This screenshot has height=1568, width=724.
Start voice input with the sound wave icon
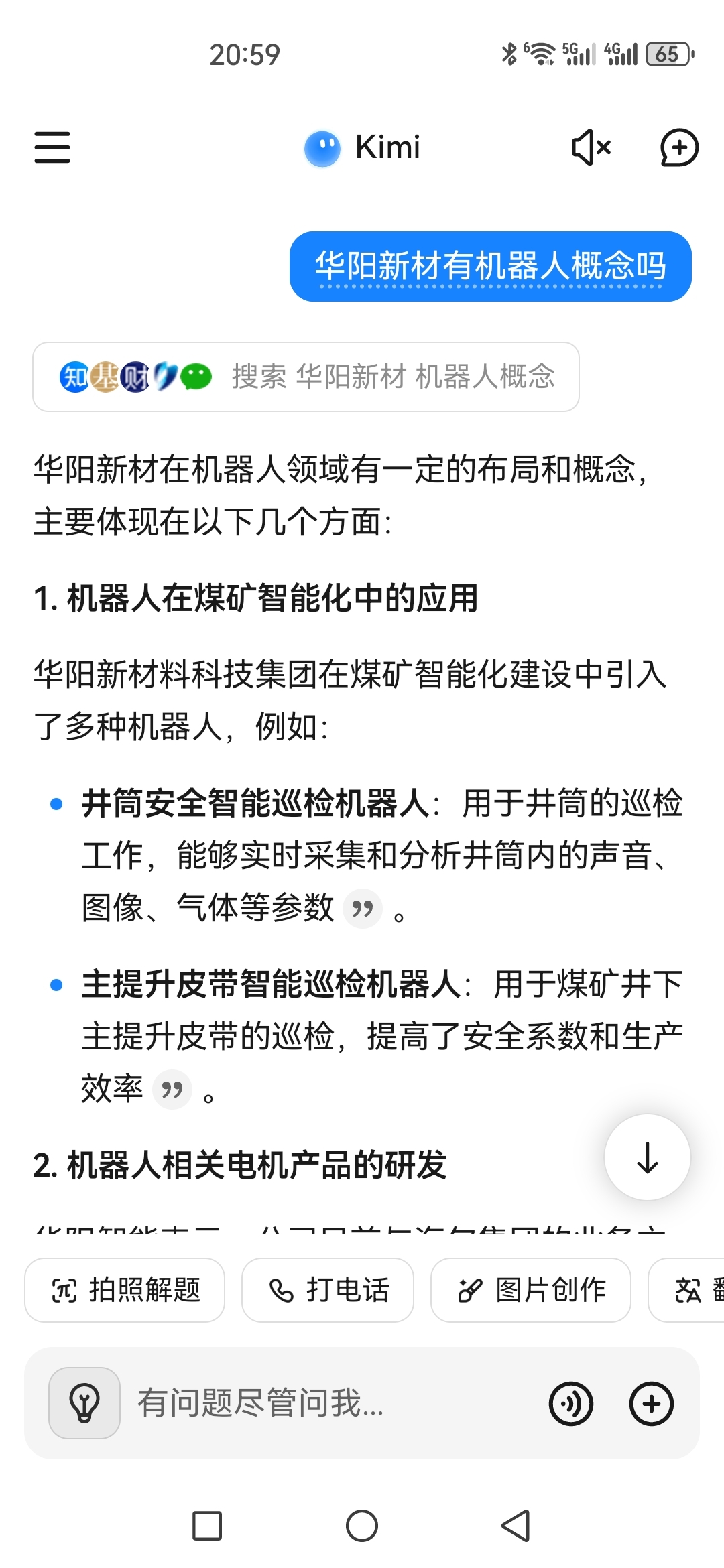coord(571,1404)
